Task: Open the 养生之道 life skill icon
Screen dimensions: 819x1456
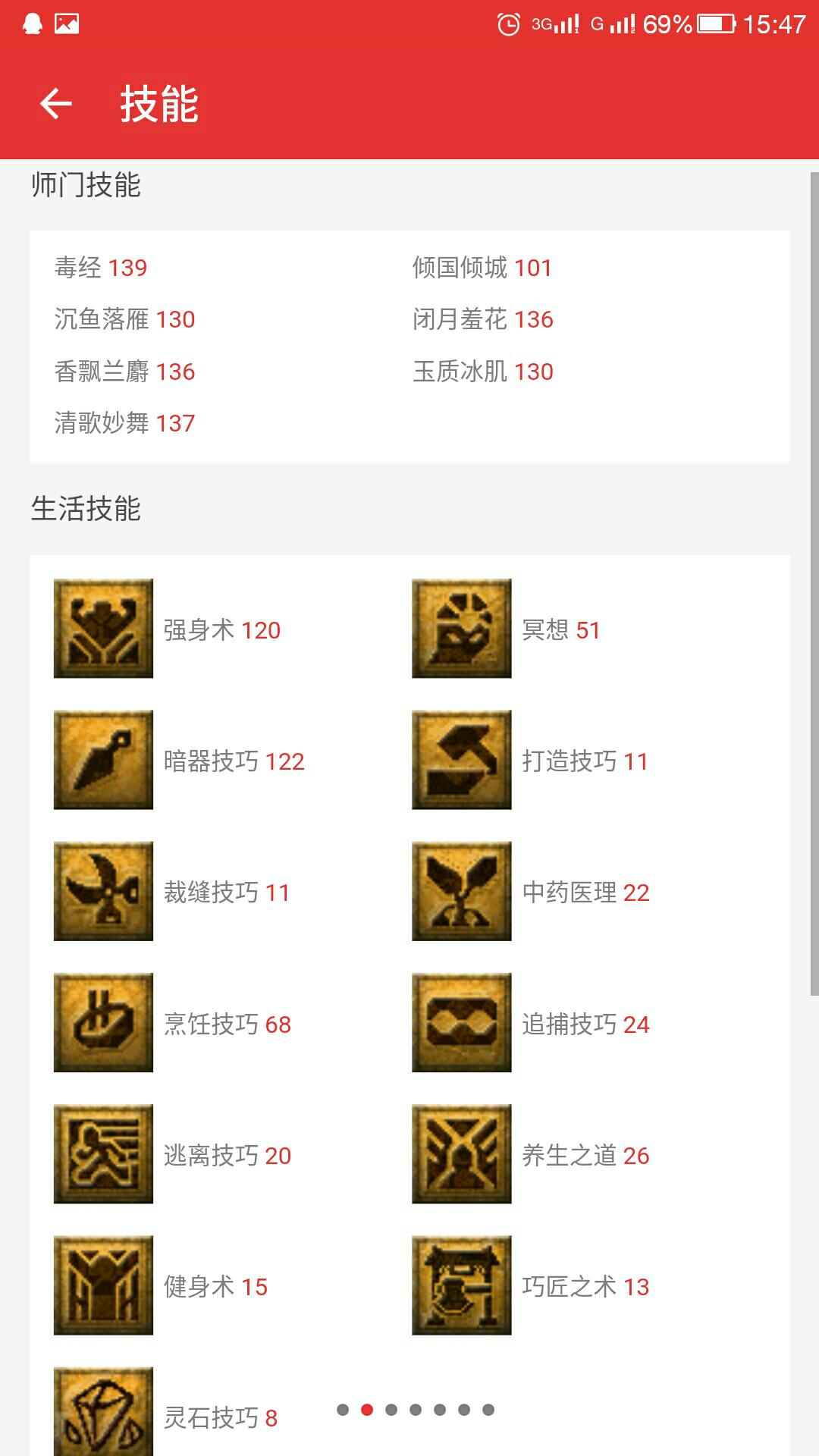Action: tap(461, 1153)
